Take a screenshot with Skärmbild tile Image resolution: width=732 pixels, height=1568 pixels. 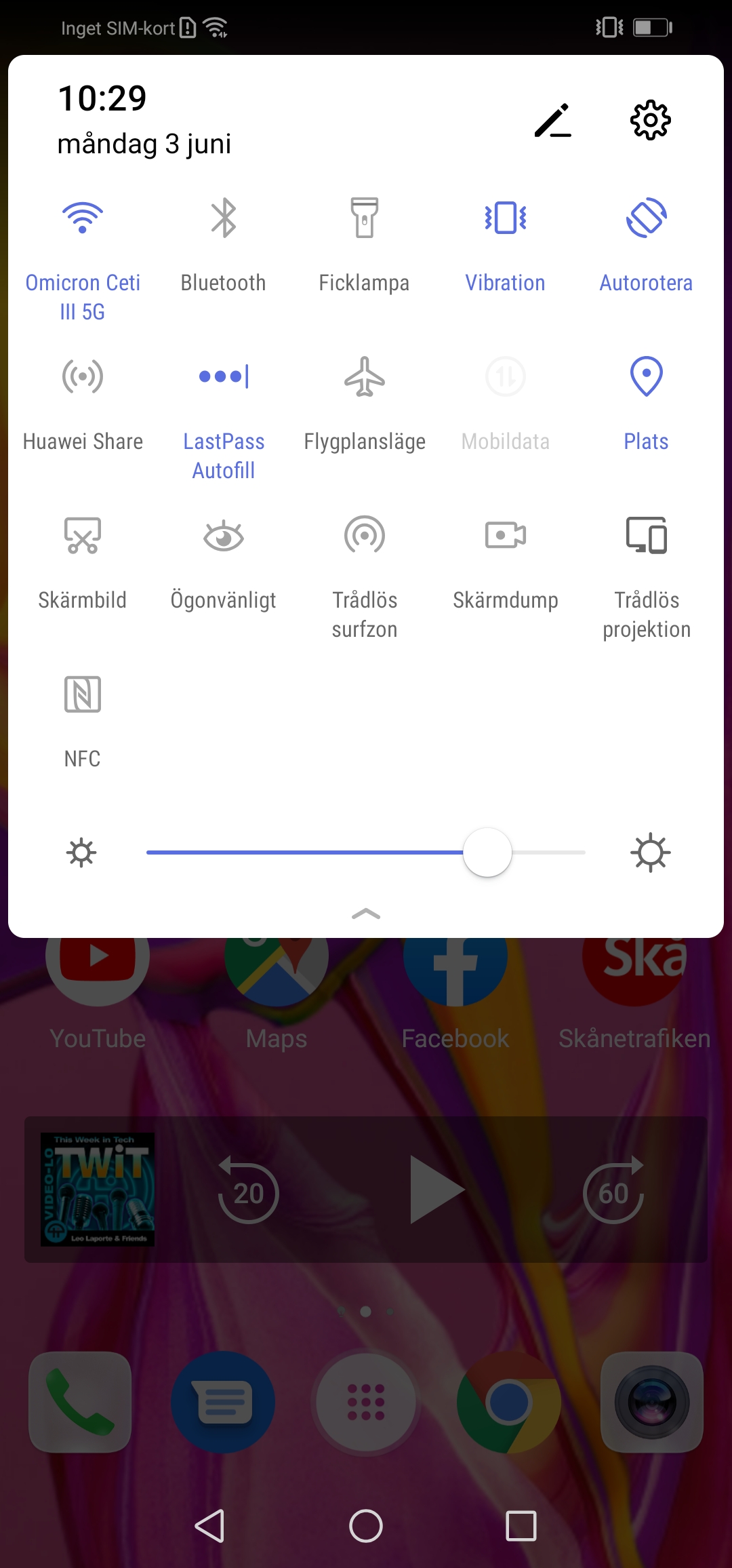(x=83, y=536)
